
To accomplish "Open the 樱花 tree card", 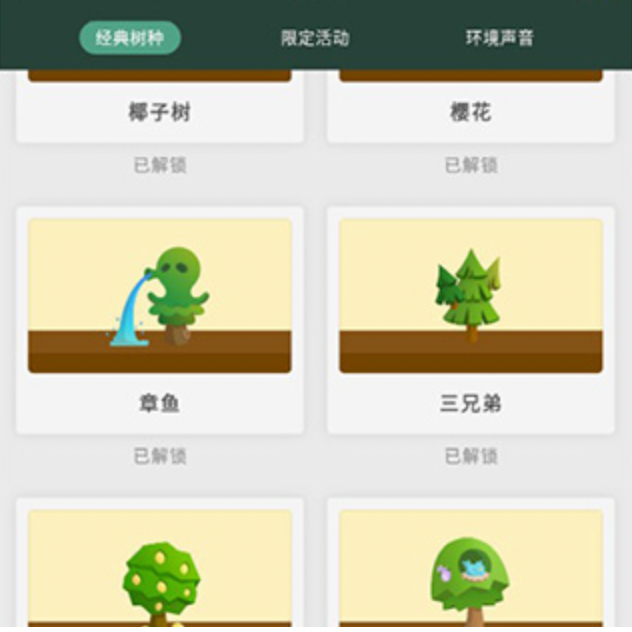I will 471,106.
